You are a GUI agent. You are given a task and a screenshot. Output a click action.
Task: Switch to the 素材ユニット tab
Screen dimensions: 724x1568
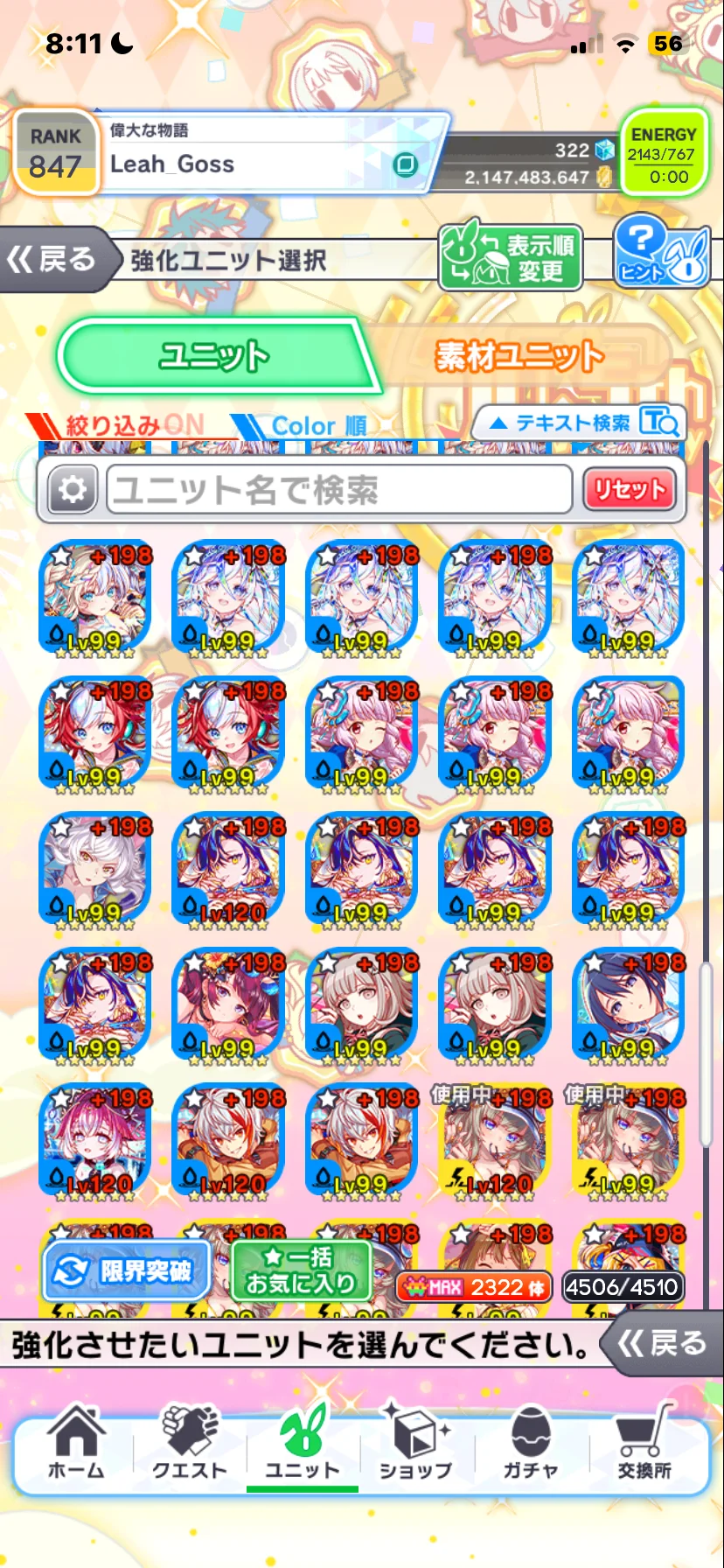[519, 357]
